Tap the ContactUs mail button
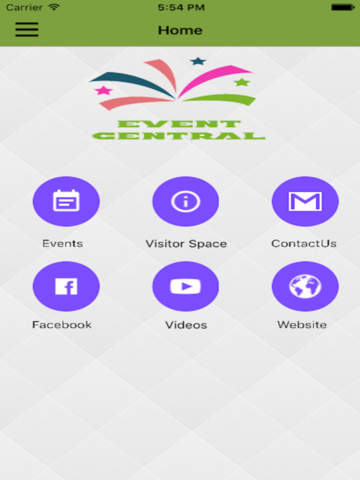Screen dimensions: 360x480 (305, 201)
